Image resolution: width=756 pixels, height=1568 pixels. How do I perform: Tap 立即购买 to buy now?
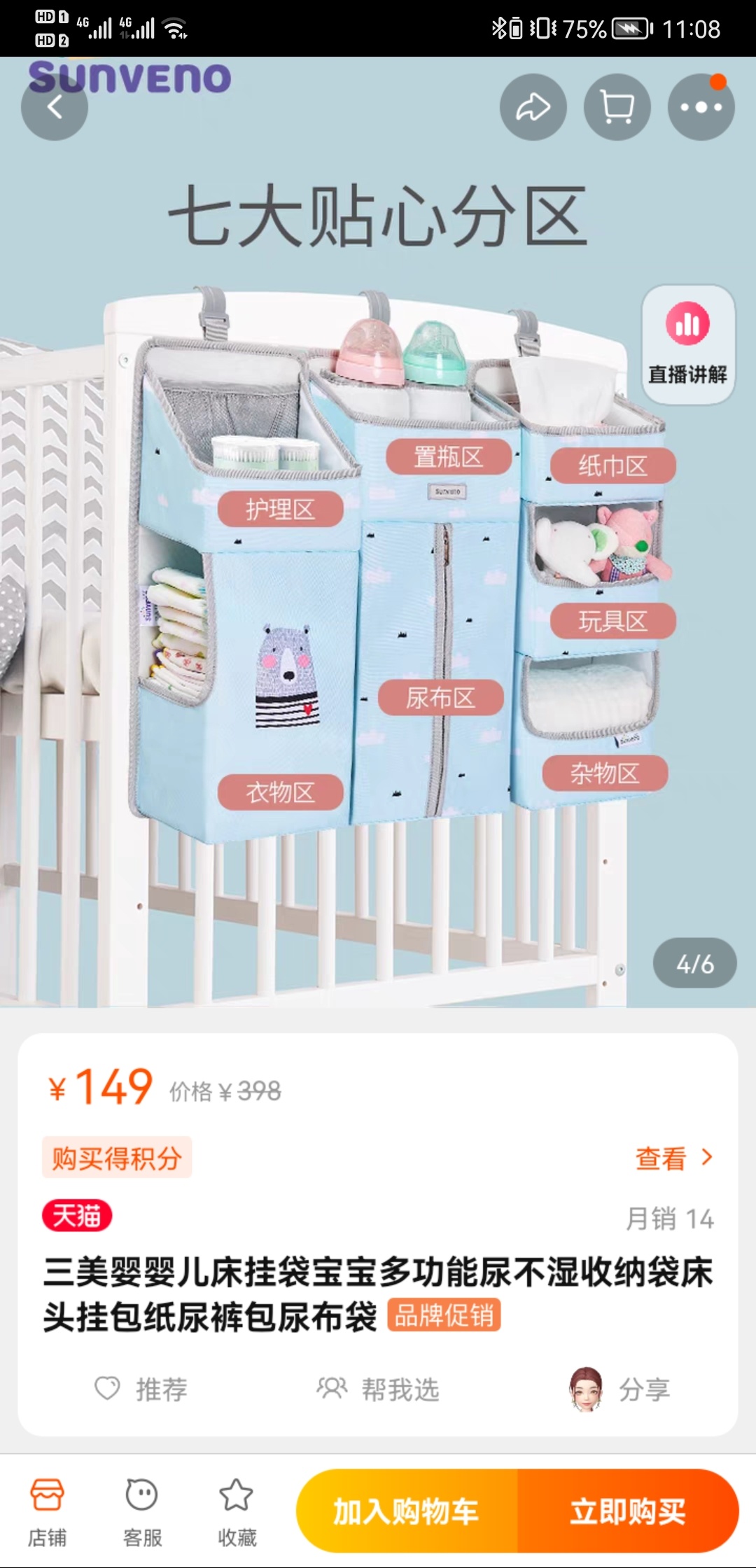[628, 1511]
